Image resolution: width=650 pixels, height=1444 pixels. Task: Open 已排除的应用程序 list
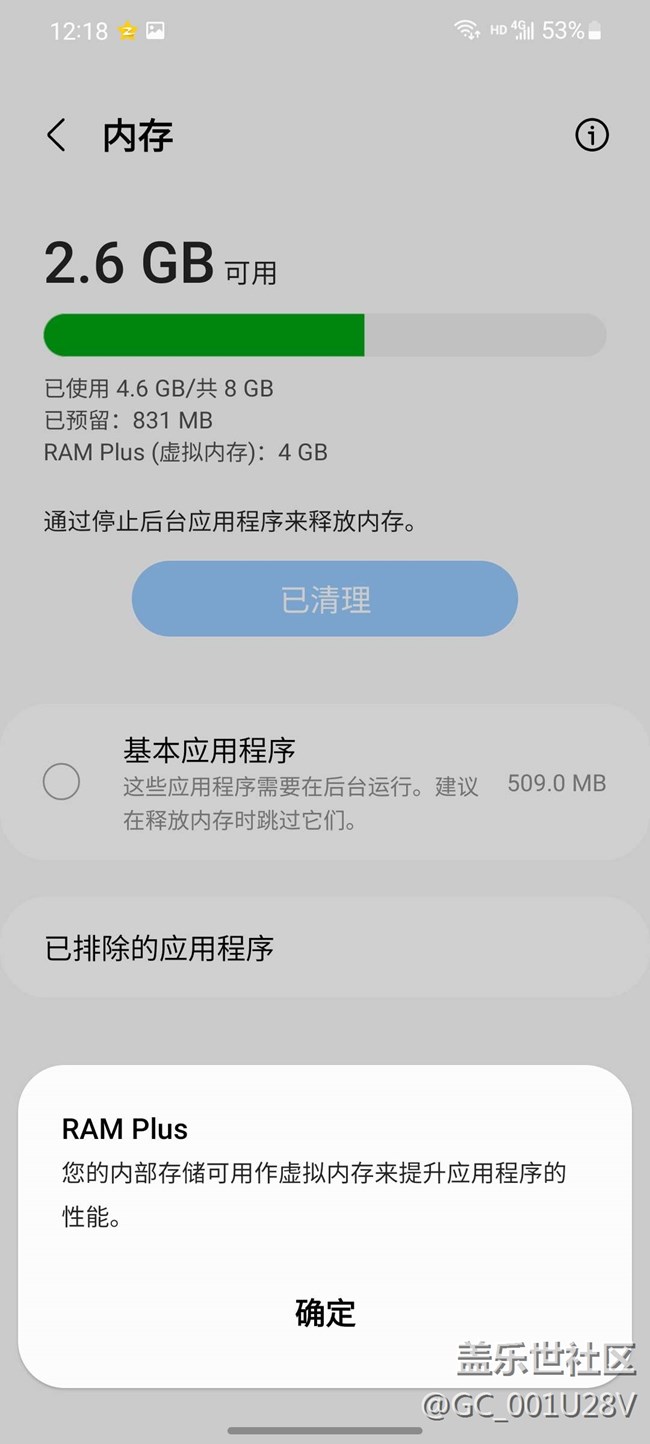click(325, 947)
